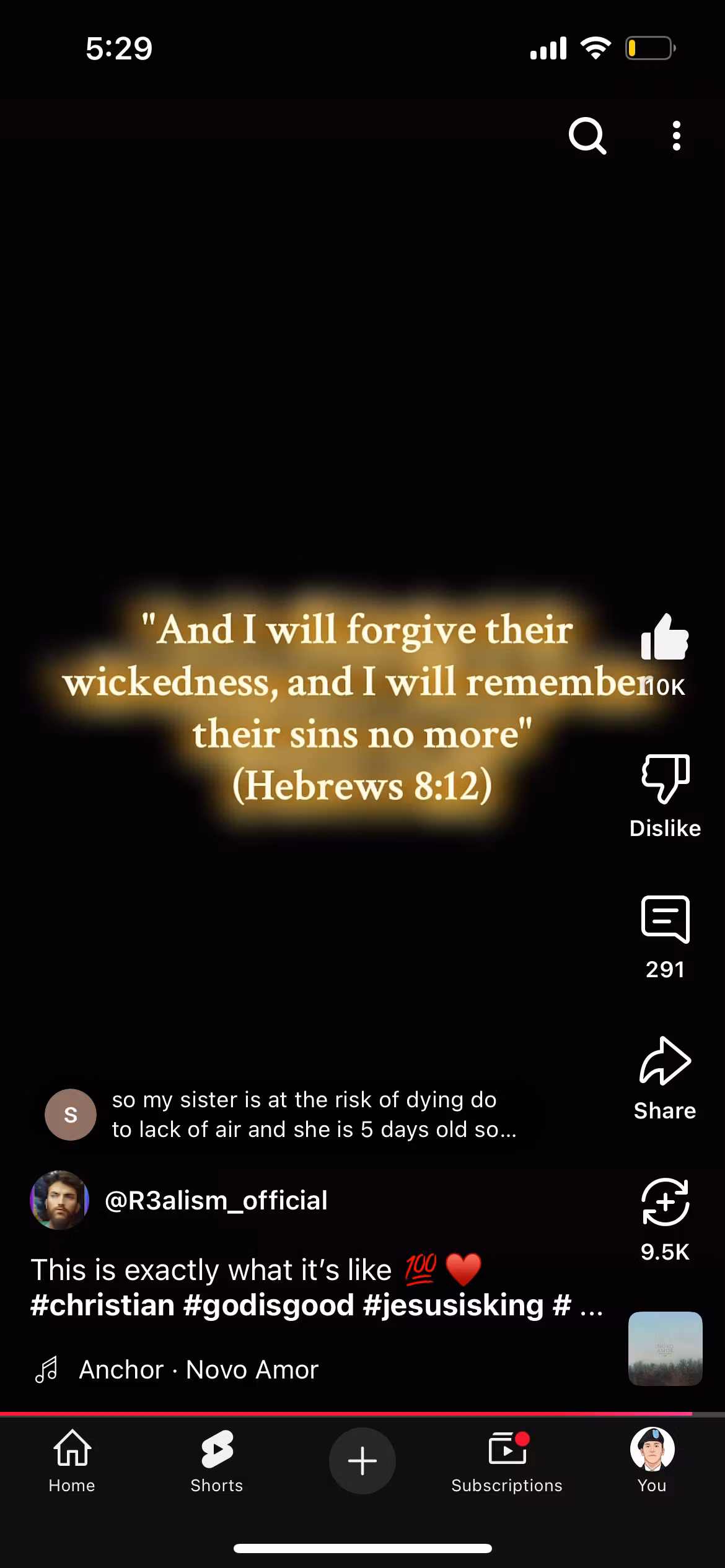Open the 291 comments

(x=664, y=920)
